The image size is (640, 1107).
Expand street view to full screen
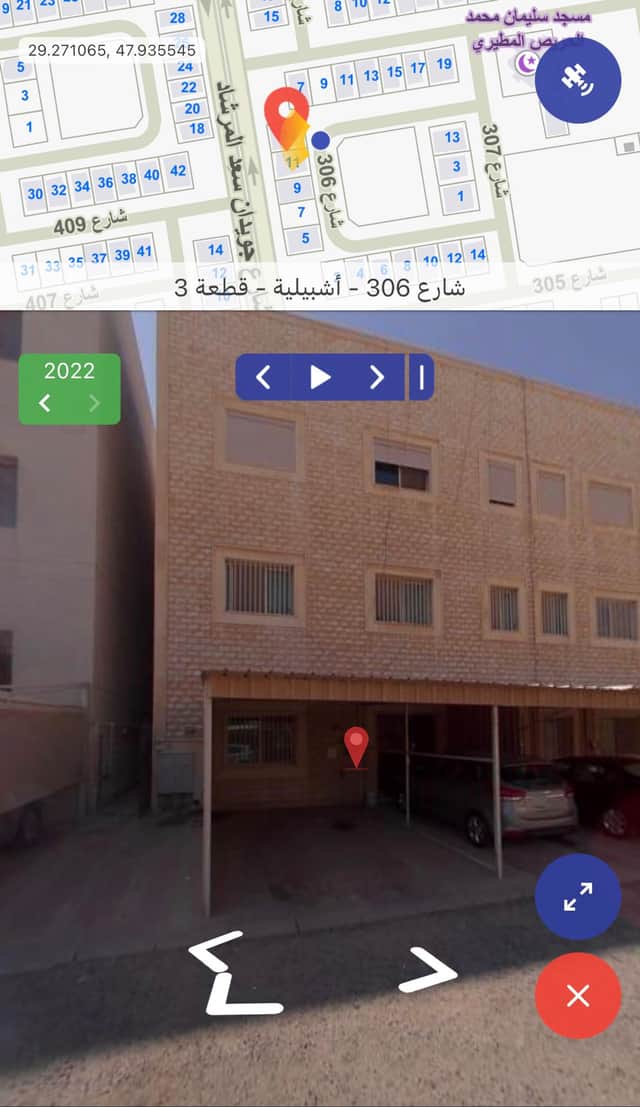point(578,896)
